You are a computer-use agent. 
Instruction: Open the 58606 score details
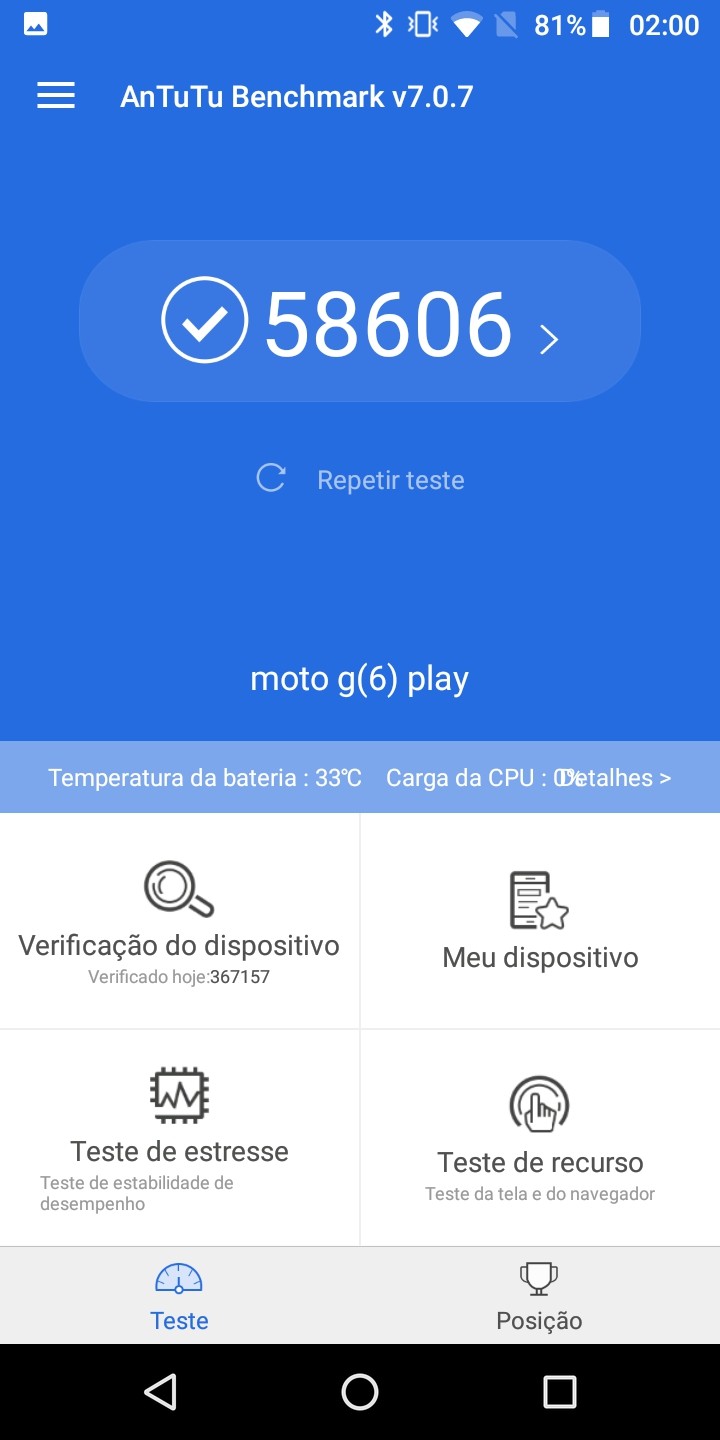[360, 322]
